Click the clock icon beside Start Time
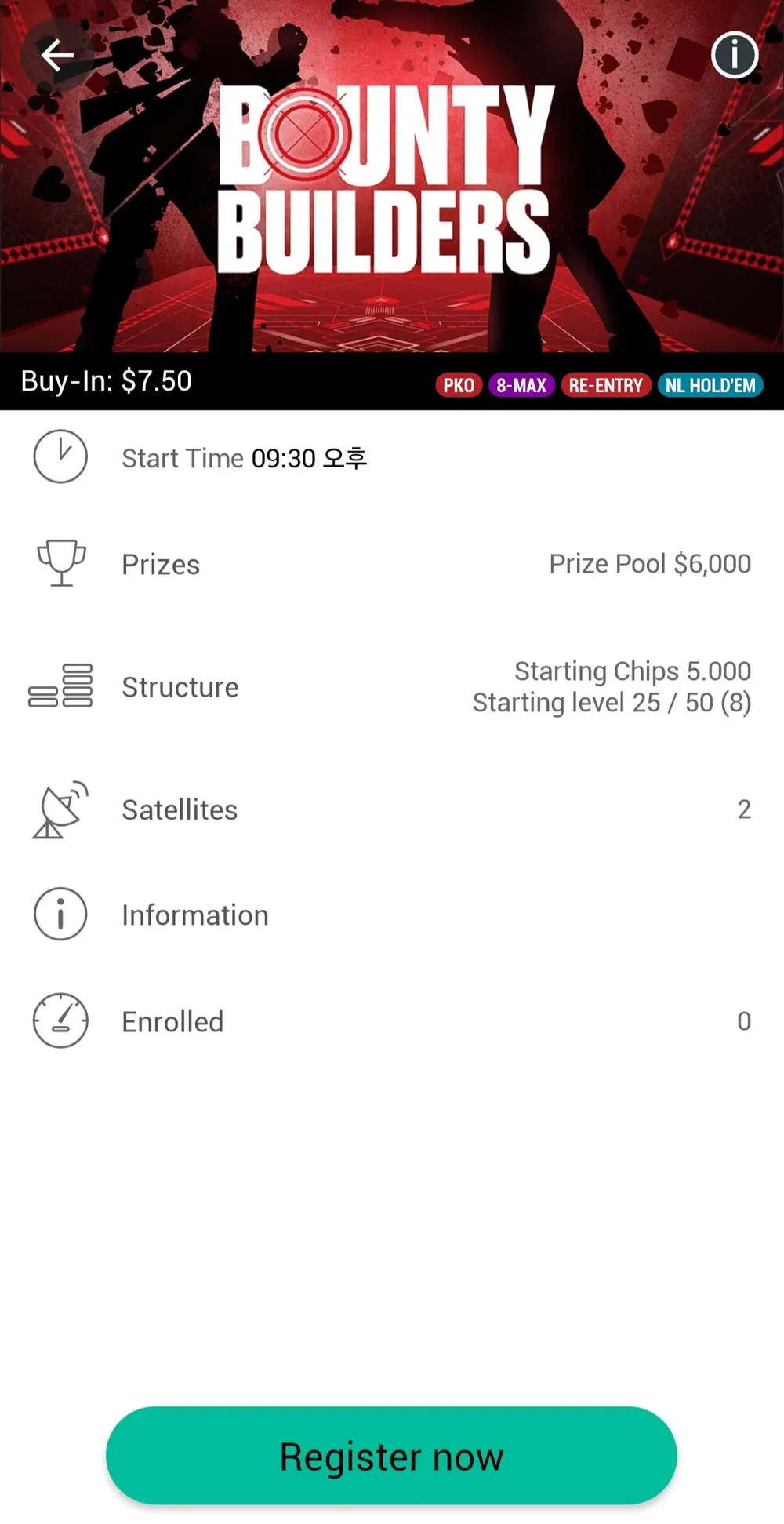Image resolution: width=784 pixels, height=1524 pixels. 60,457
